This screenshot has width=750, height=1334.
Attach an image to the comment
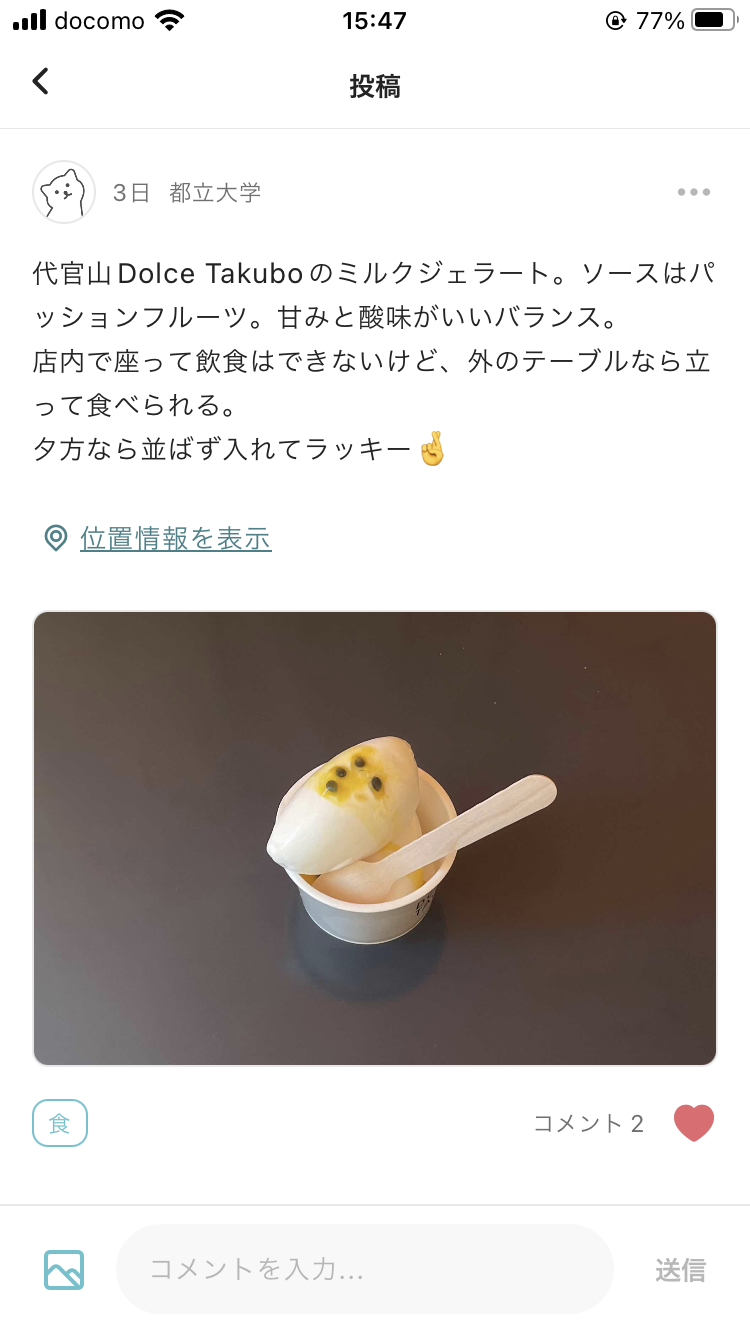tap(64, 1270)
